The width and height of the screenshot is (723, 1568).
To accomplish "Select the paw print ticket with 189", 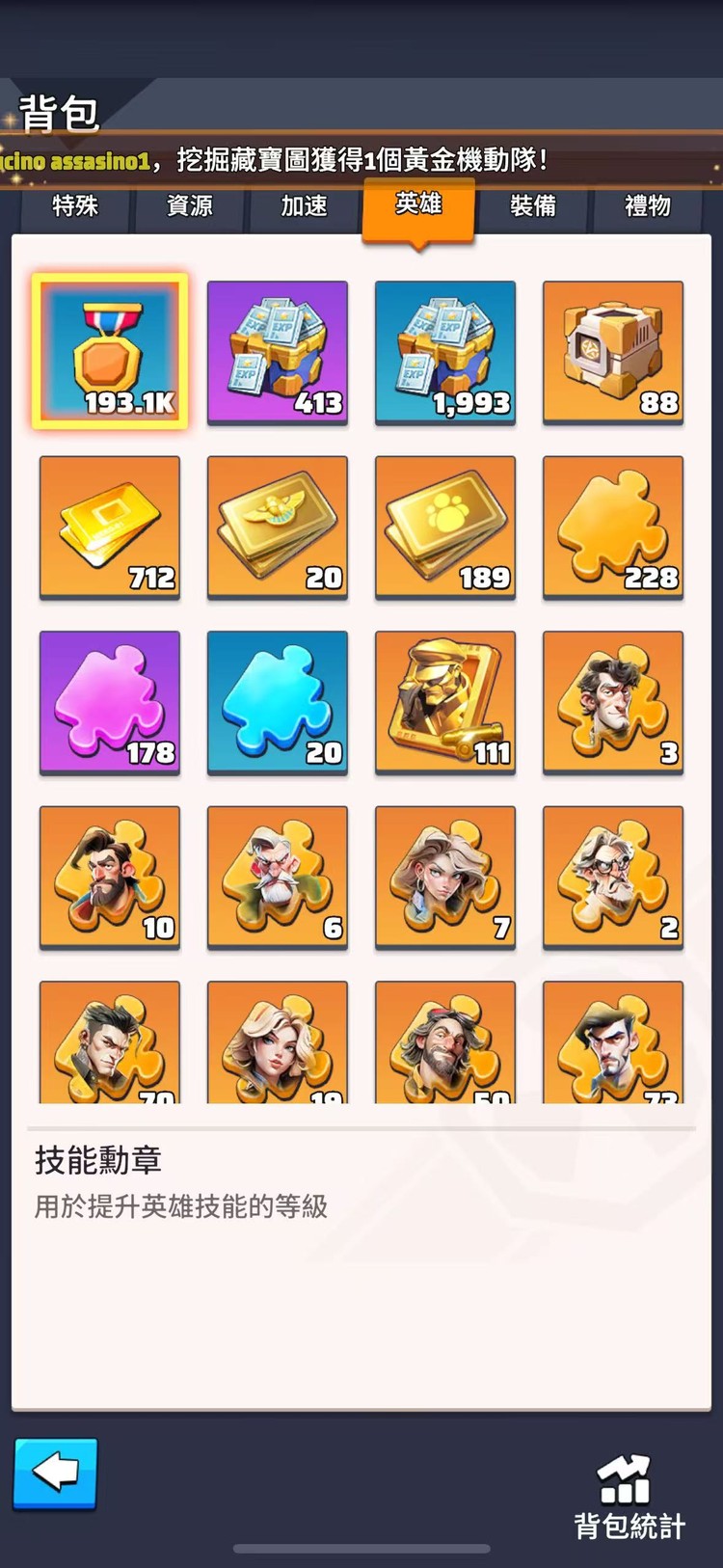I will (445, 527).
